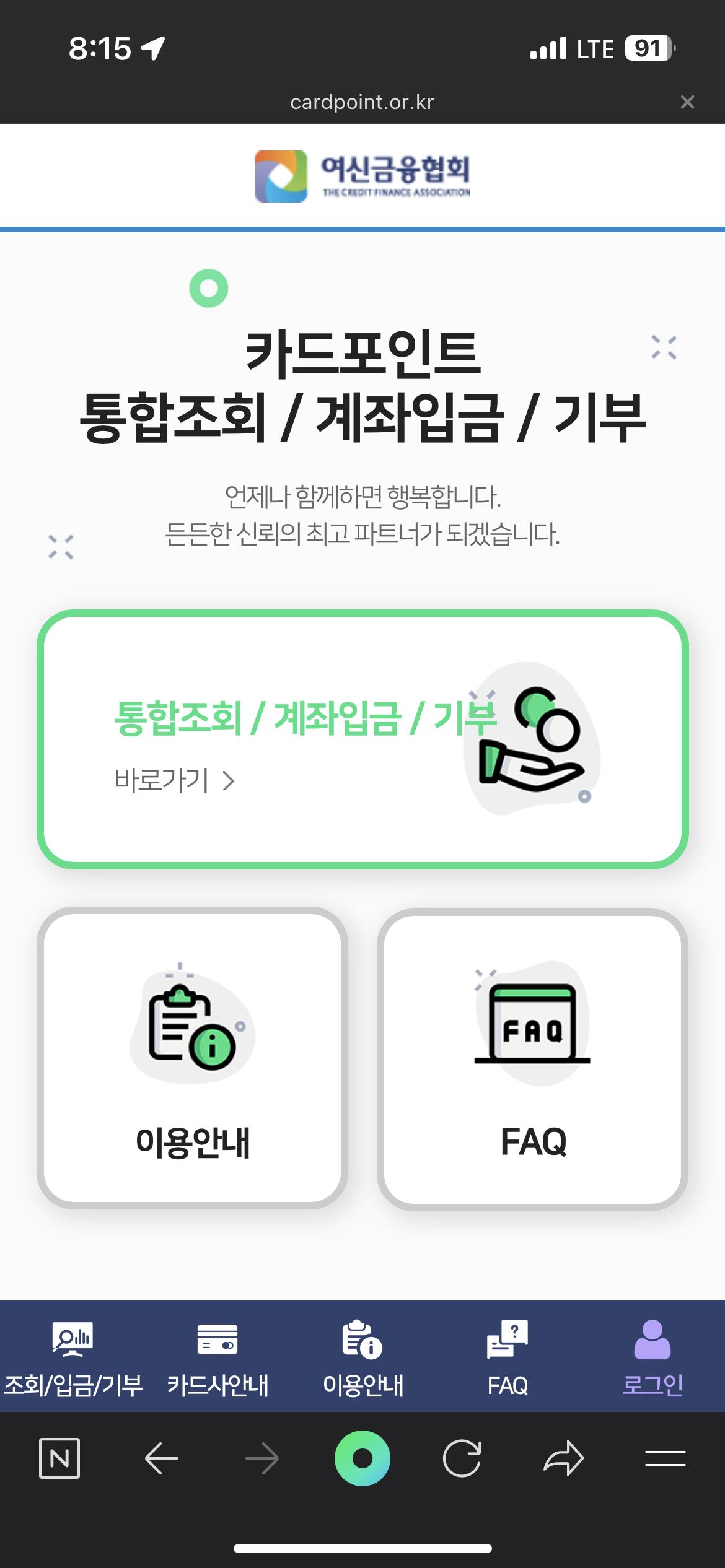Tap the cardpoint.or.kr address bar
This screenshot has width=725, height=1568.
coord(362,102)
